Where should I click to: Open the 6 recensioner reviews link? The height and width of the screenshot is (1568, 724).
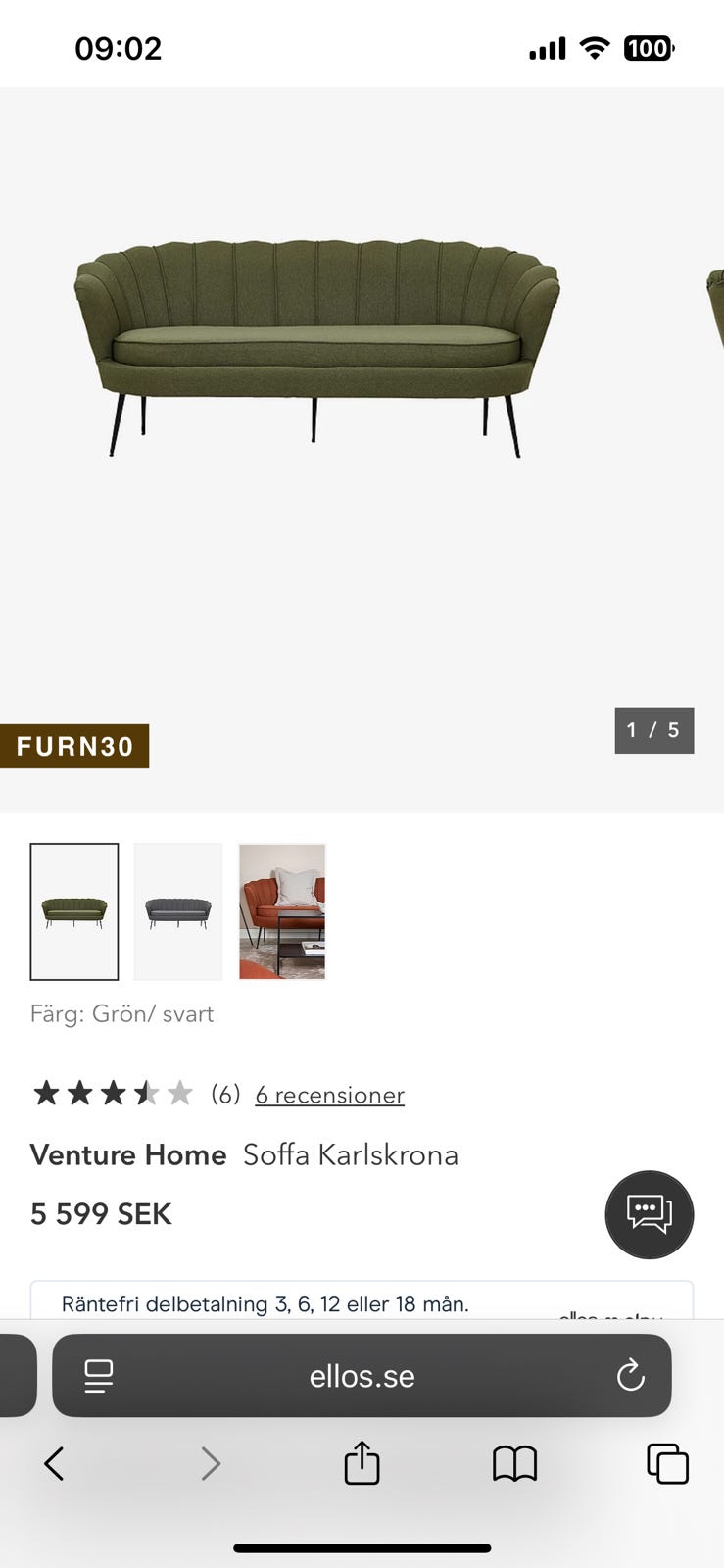(x=329, y=1095)
